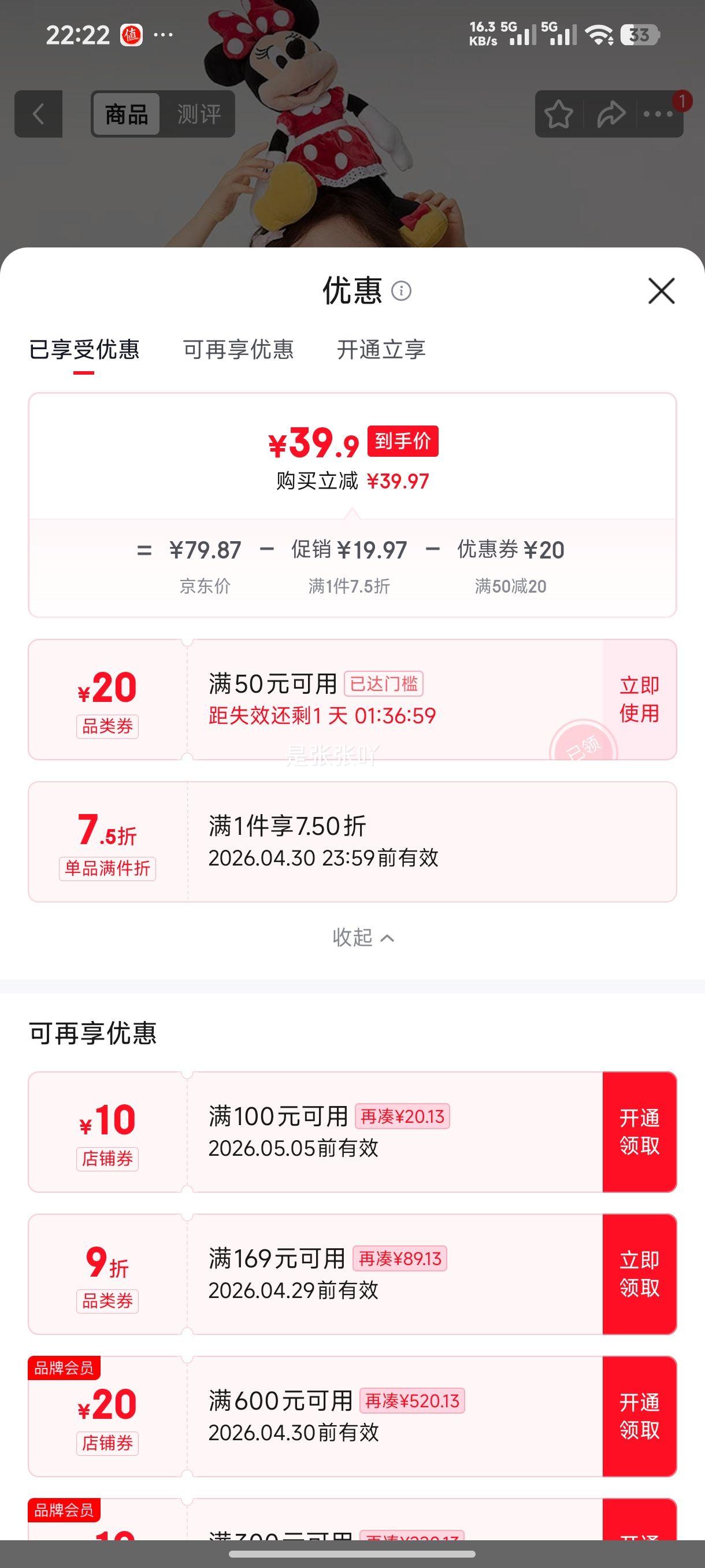The image size is (705, 1568).
Task: Tap 立即使用 on the ¥20 coupon
Action: (639, 698)
